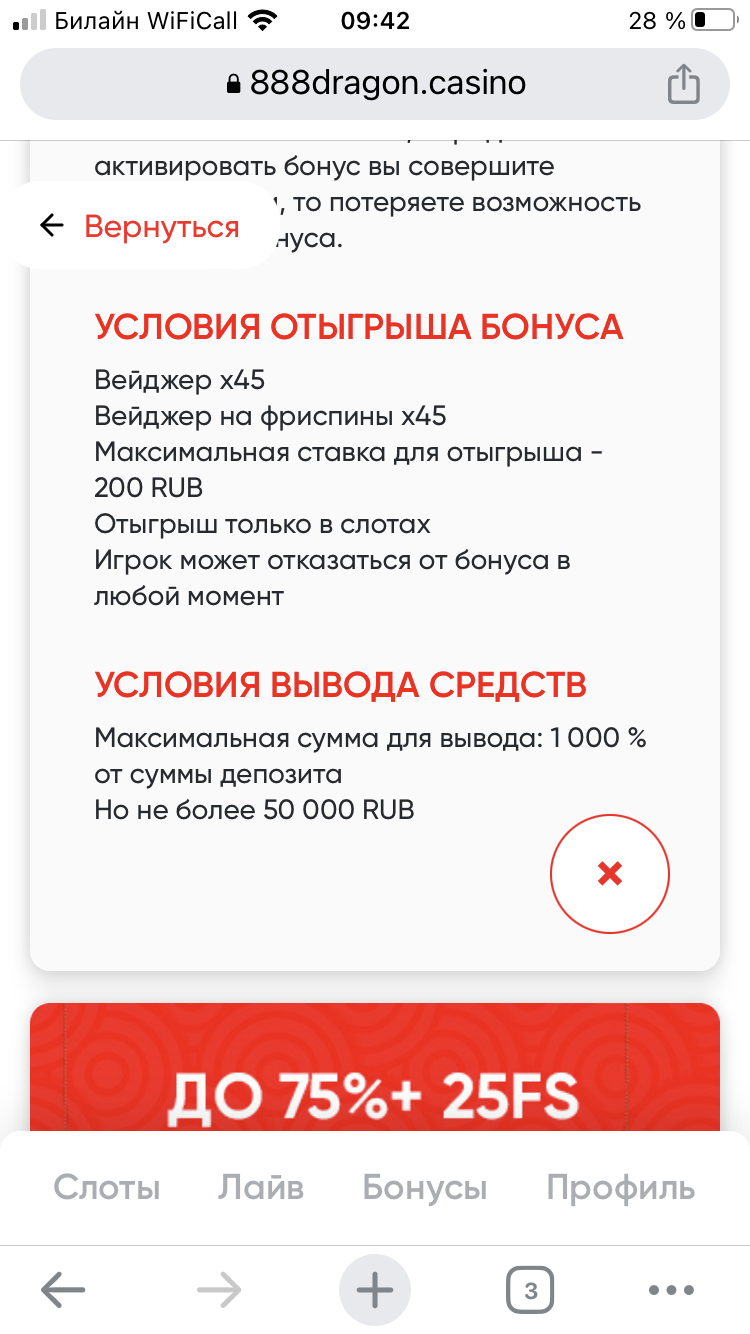750x1334 pixels.
Task: Switch to the Лайв tab
Action: click(261, 1188)
